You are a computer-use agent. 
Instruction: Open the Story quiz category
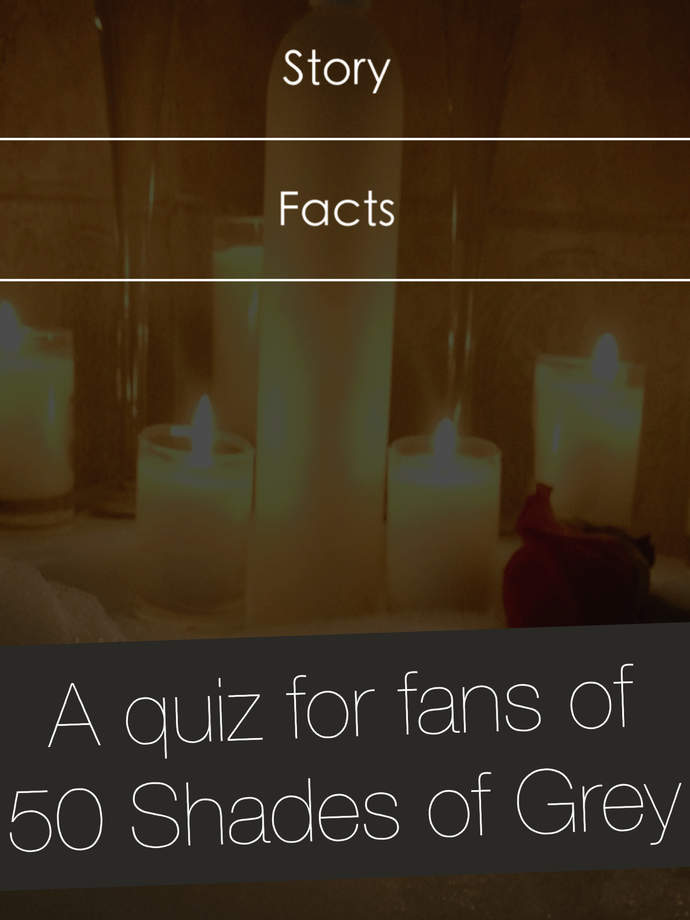(336, 70)
